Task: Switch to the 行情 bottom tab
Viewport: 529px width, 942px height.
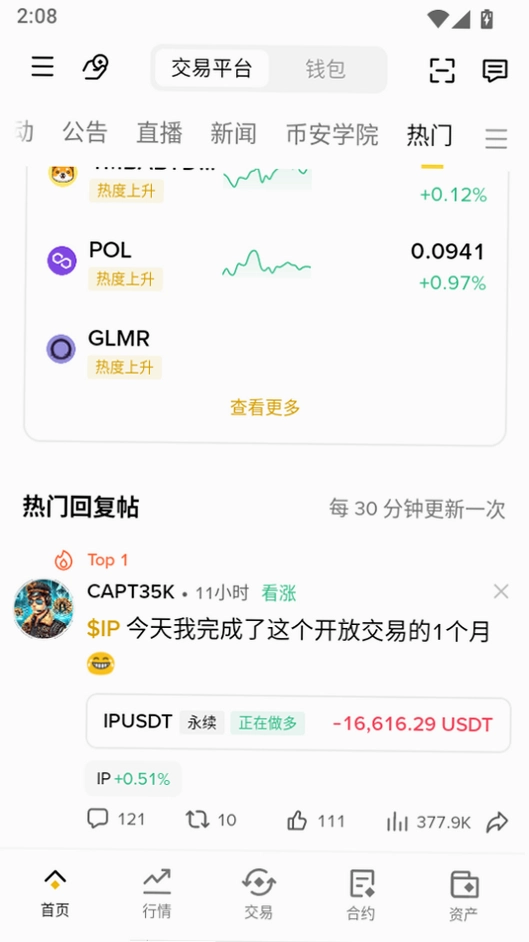Action: click(157, 893)
